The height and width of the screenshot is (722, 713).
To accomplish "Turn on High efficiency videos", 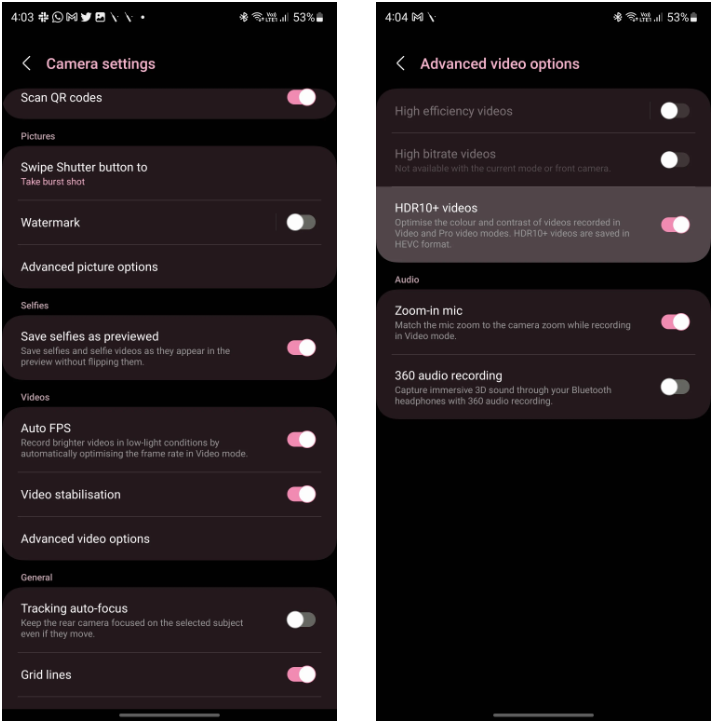I will [x=675, y=110].
